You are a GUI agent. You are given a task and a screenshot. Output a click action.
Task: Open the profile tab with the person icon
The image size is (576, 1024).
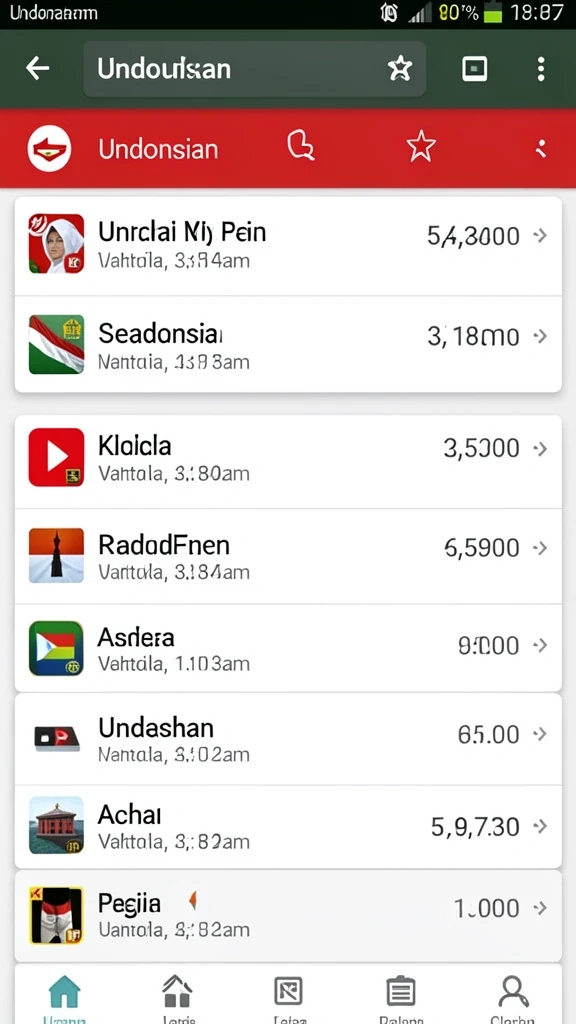click(x=513, y=996)
